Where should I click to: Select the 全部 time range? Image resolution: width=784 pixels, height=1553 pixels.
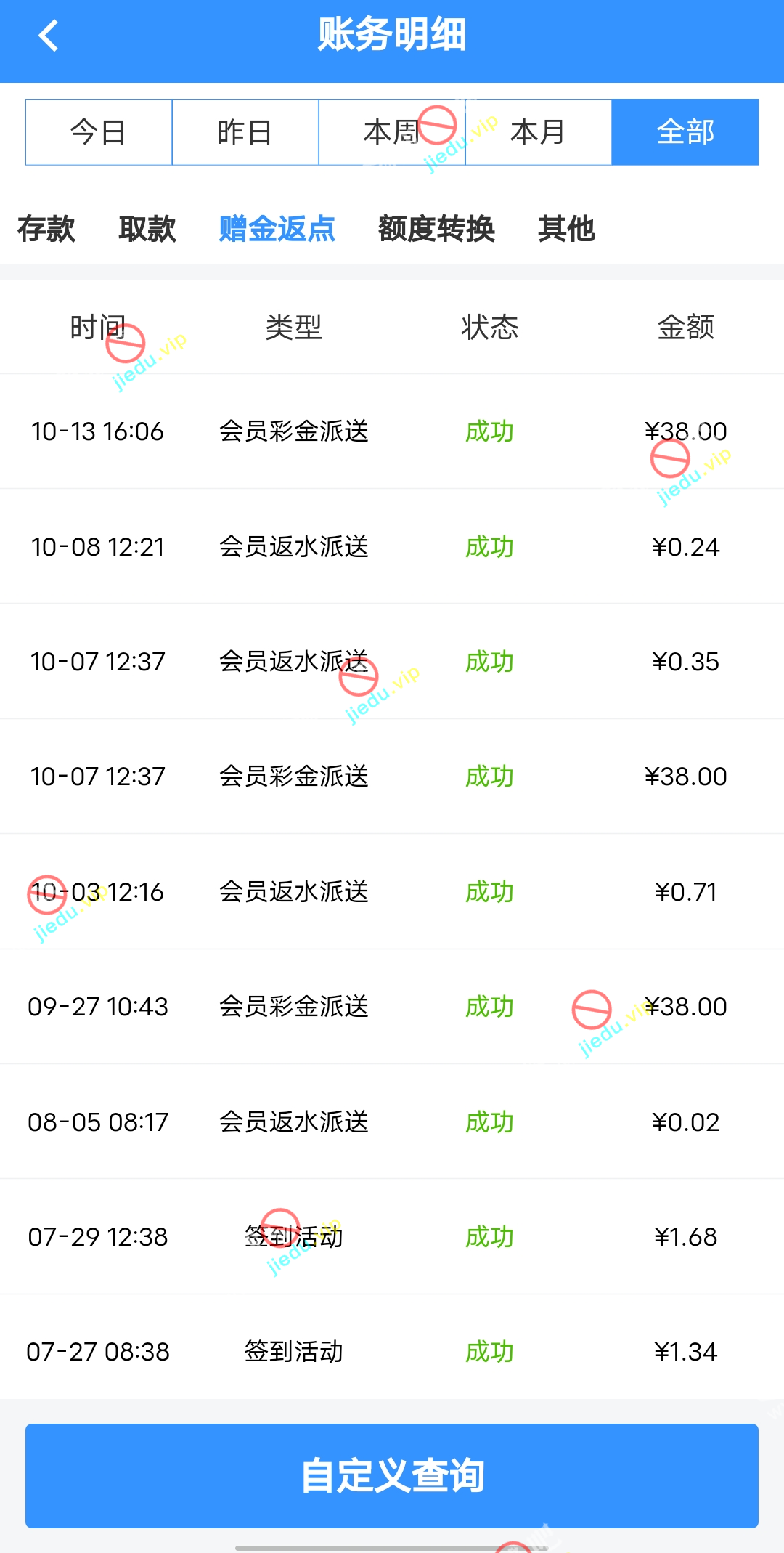click(x=685, y=132)
